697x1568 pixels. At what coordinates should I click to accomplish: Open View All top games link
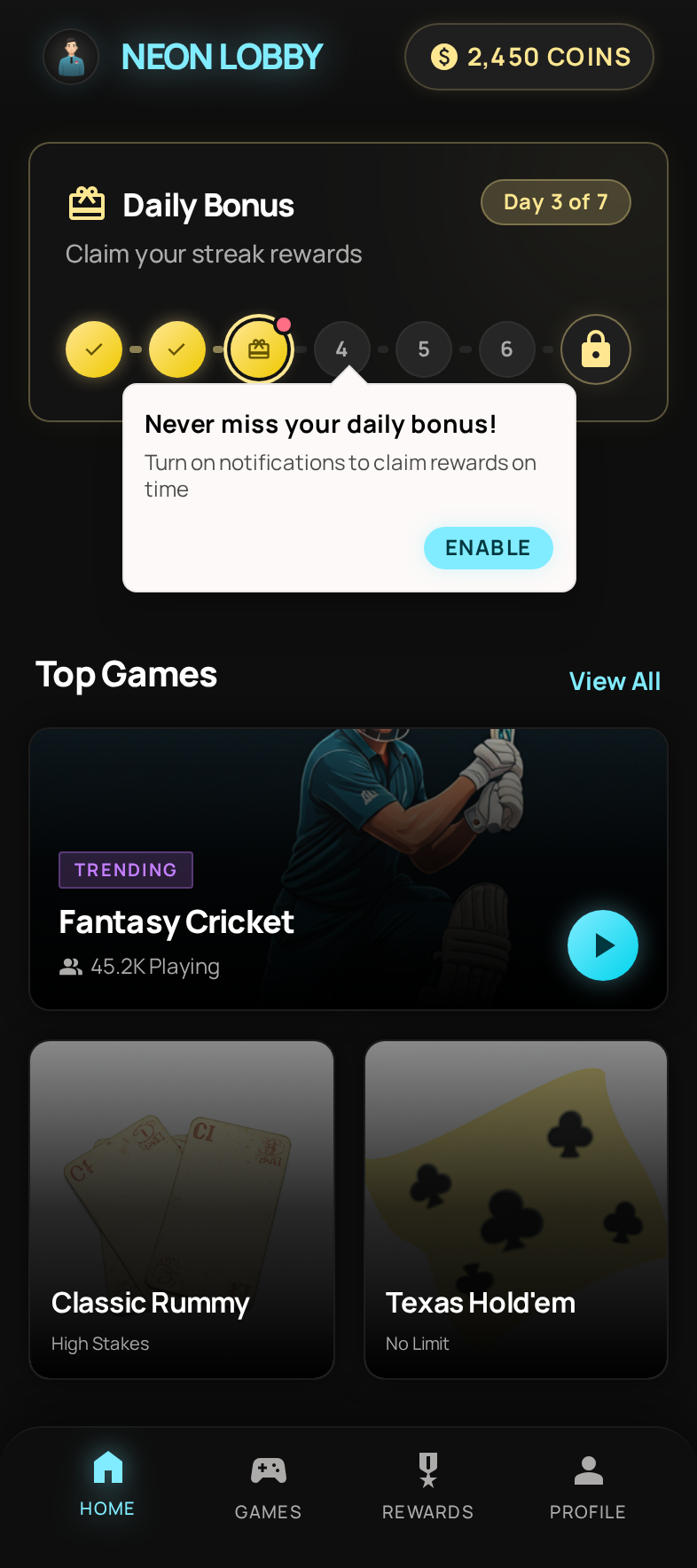tap(615, 680)
